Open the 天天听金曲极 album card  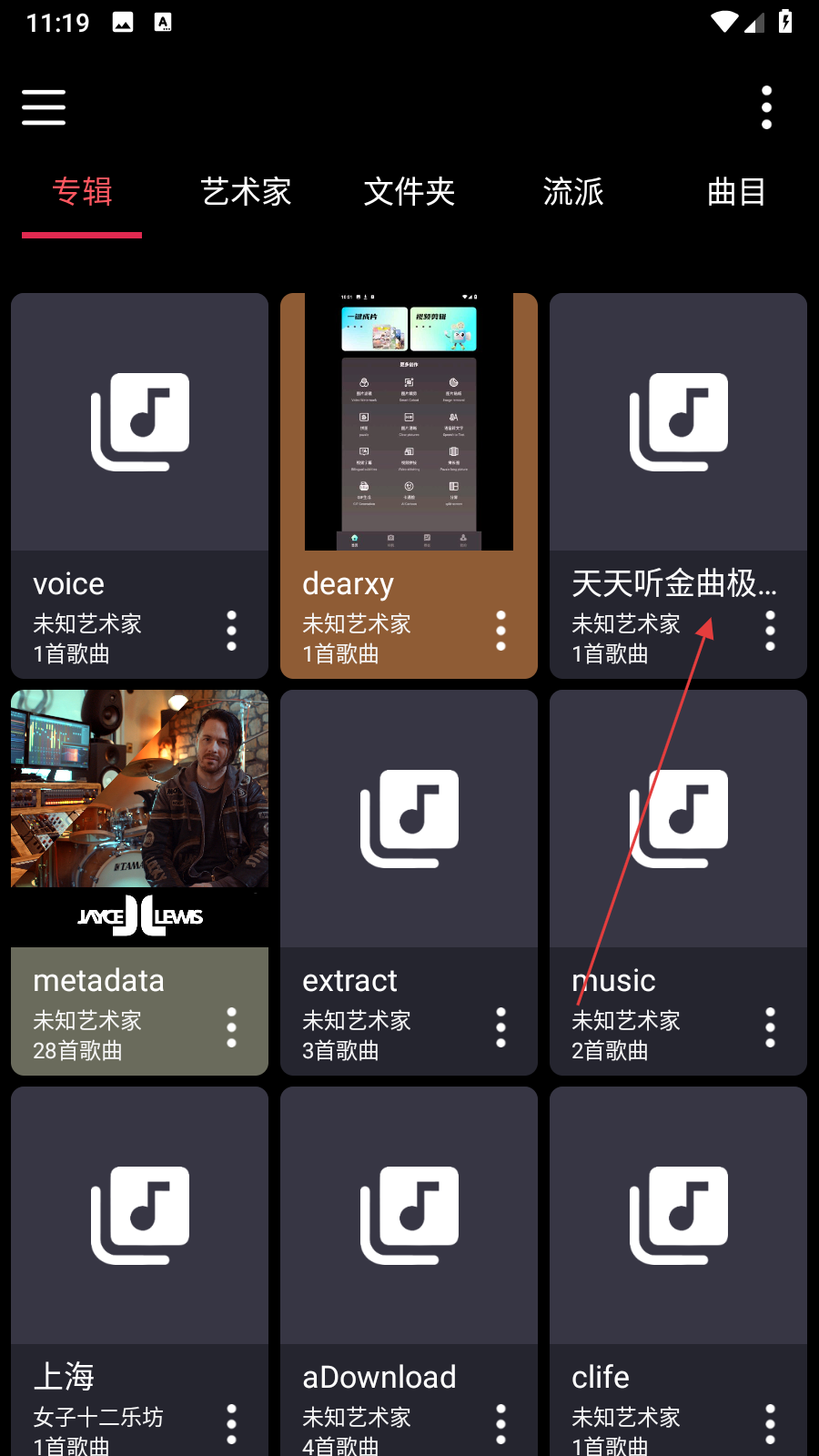tap(678, 423)
